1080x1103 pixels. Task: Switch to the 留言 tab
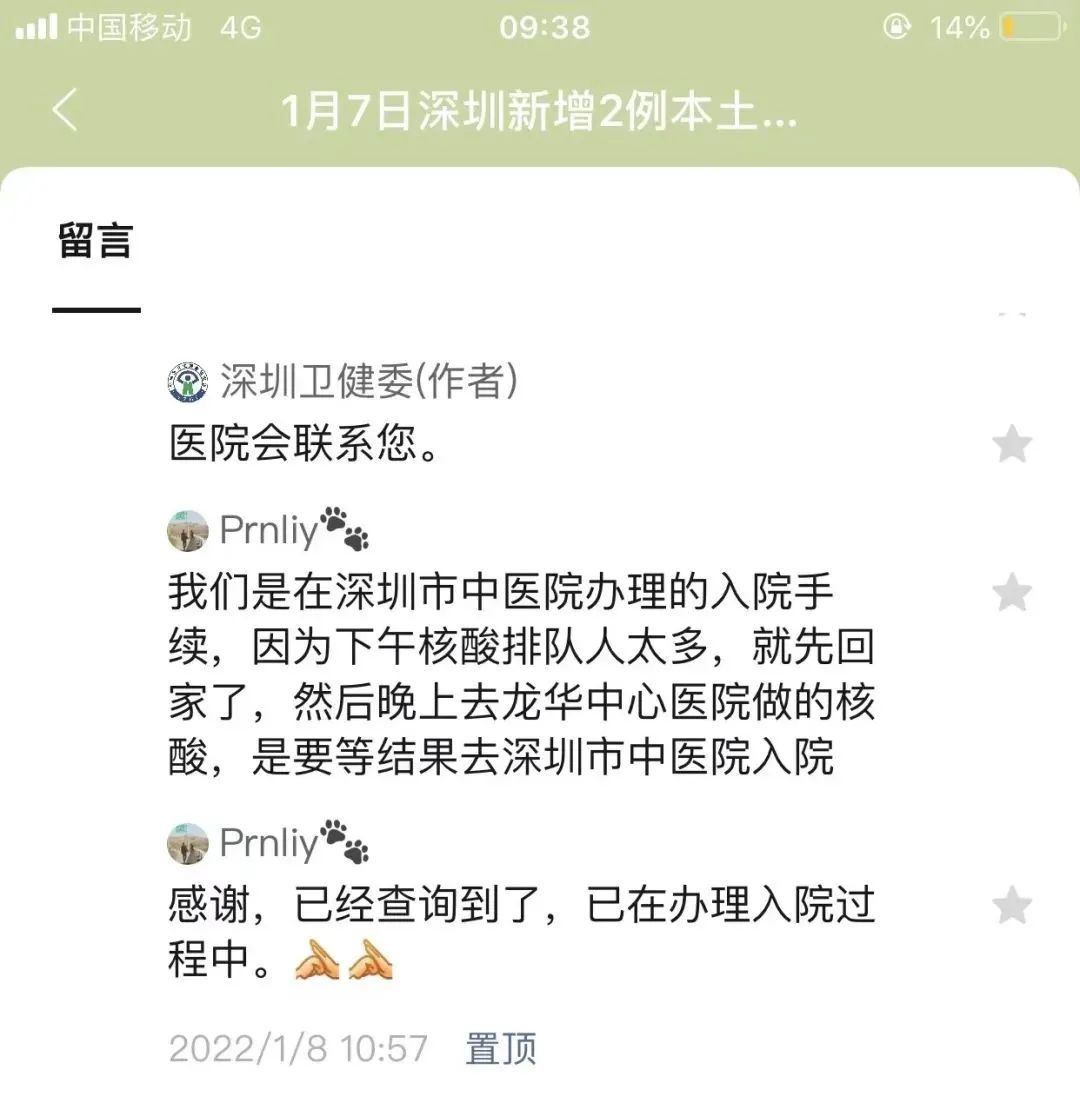coord(95,241)
